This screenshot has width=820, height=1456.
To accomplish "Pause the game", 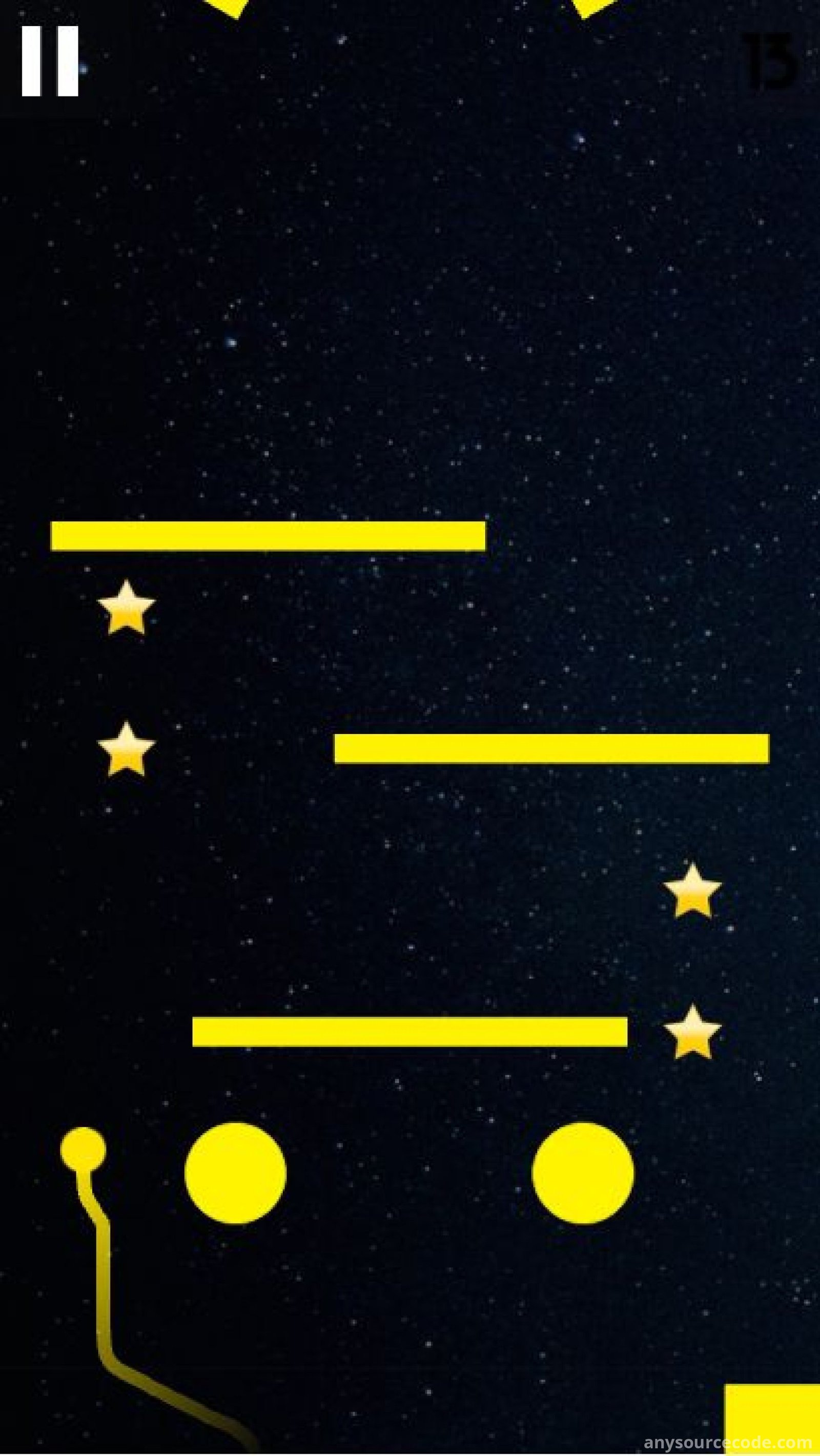I will click(50, 61).
